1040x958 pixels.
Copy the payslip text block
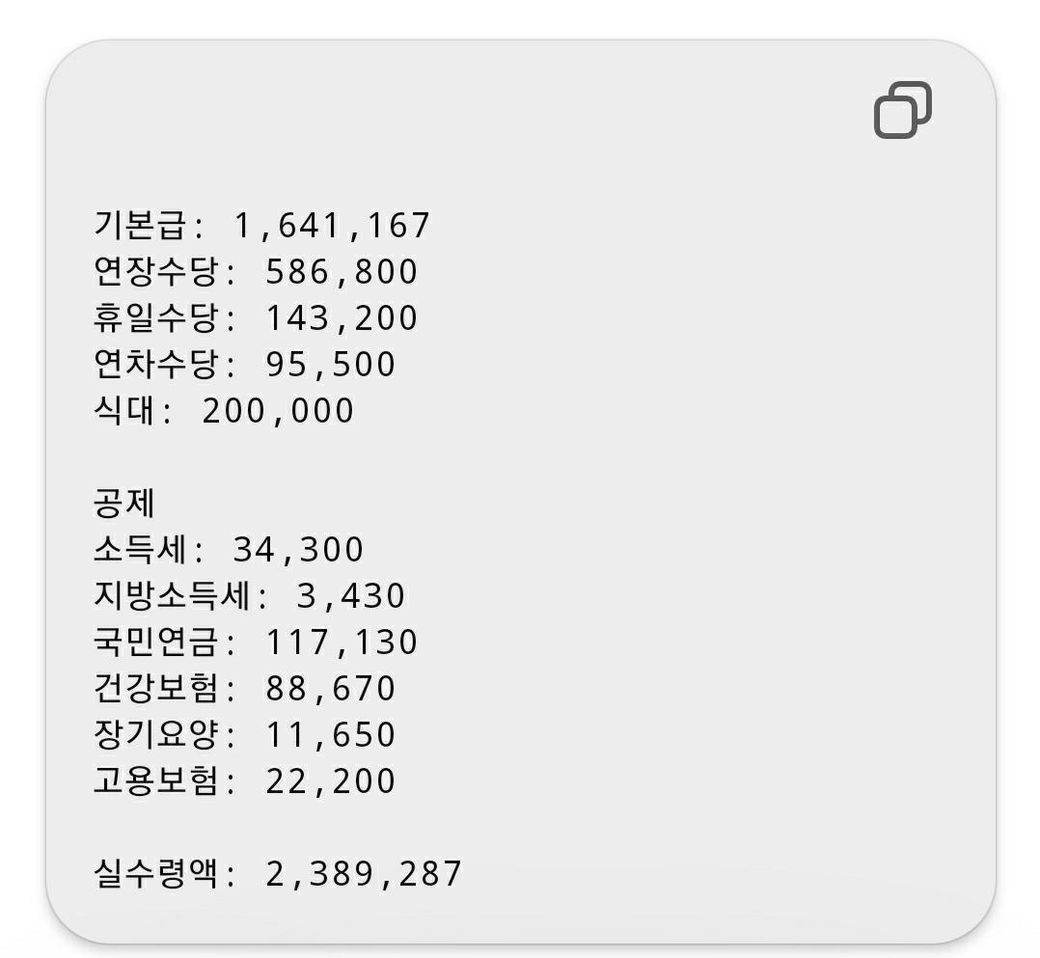click(x=902, y=110)
